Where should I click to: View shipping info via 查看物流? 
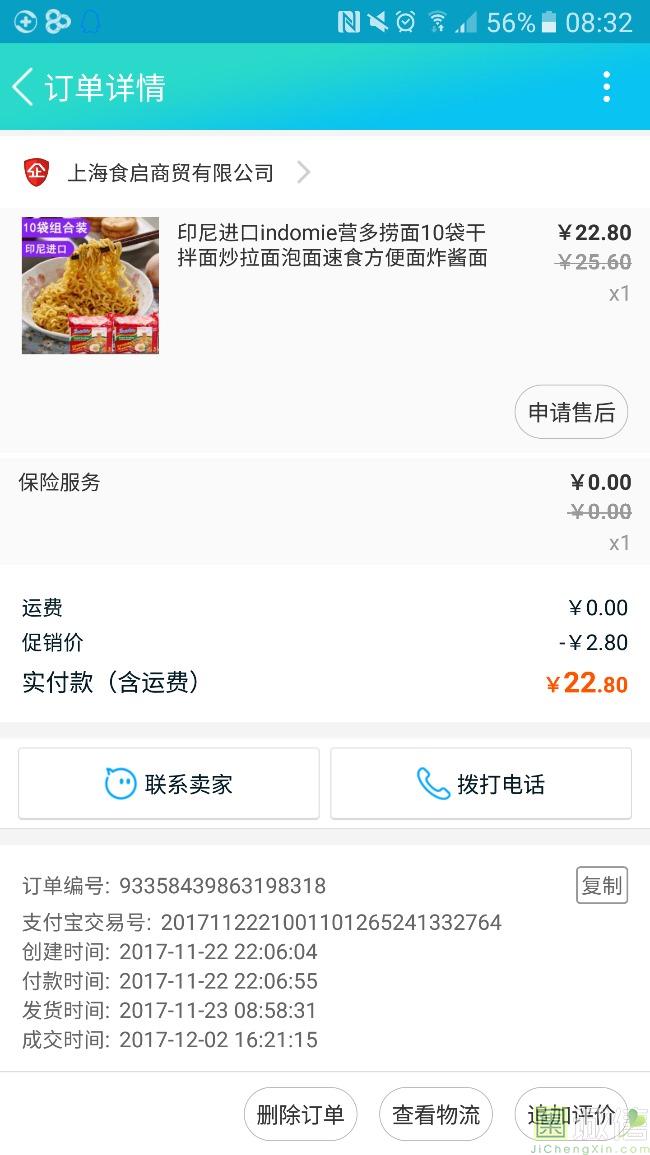point(436,1114)
